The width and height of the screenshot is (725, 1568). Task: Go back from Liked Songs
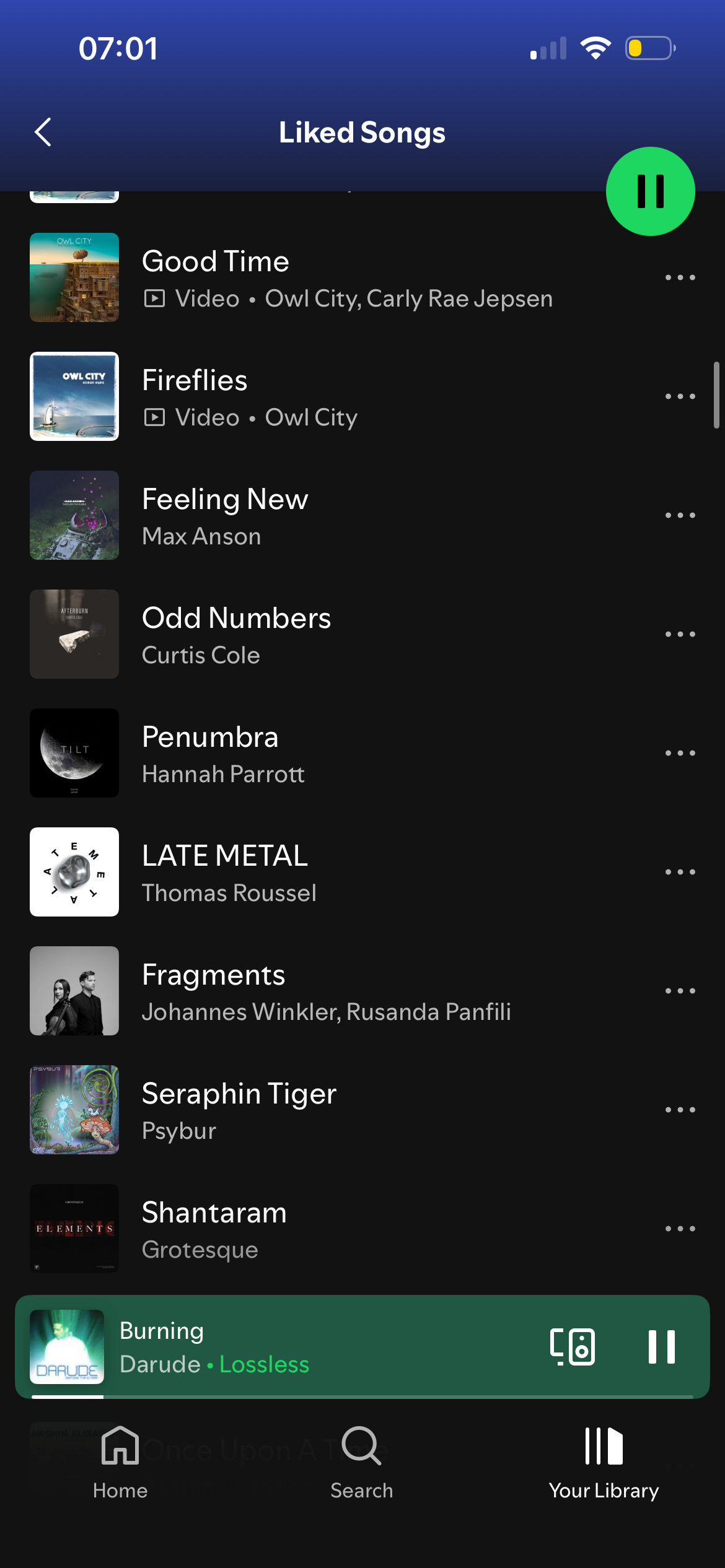click(x=43, y=132)
